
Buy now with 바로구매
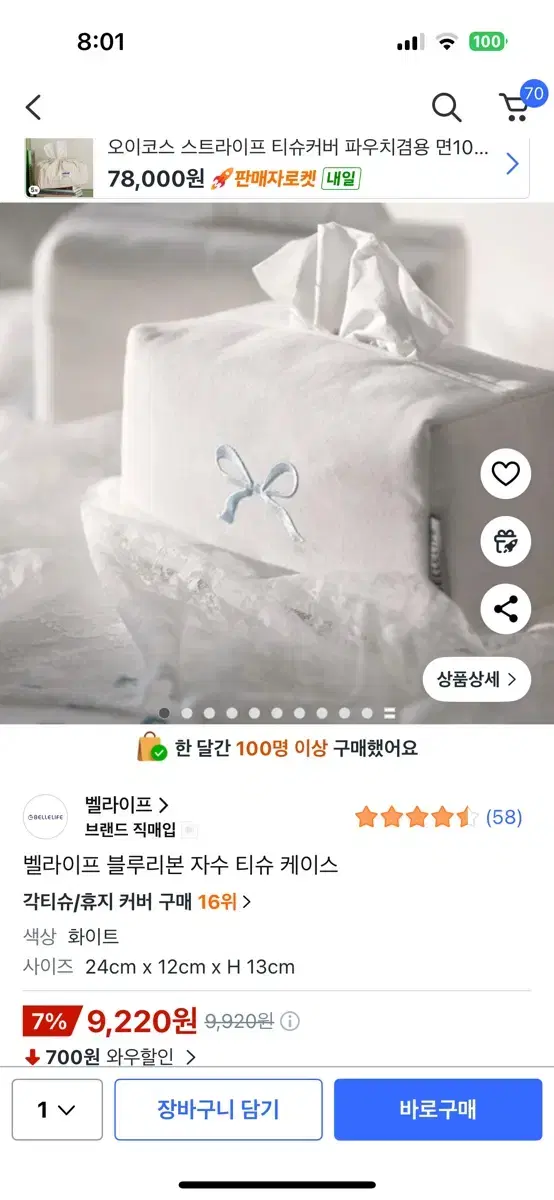point(438,1109)
